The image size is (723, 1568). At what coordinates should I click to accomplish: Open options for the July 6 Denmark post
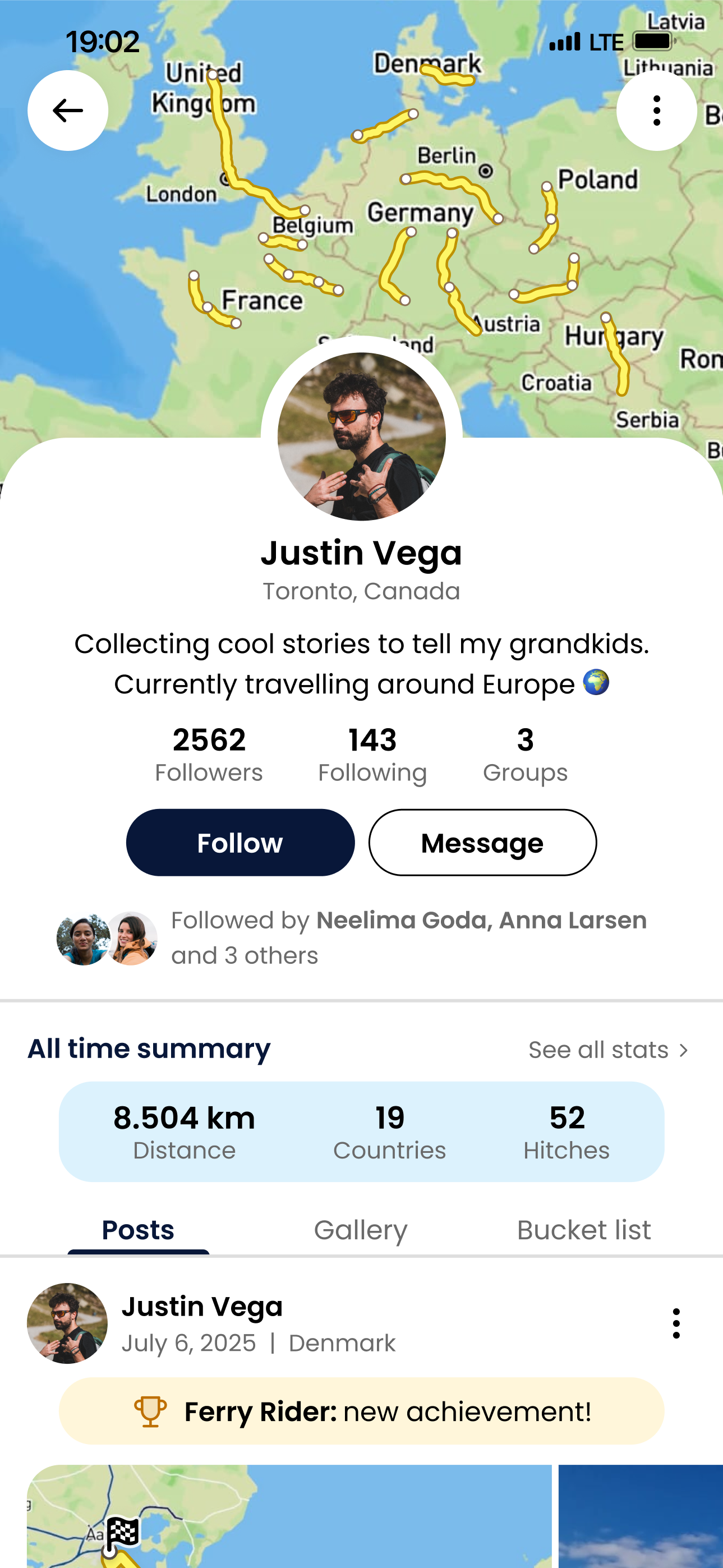pyautogui.click(x=675, y=1323)
